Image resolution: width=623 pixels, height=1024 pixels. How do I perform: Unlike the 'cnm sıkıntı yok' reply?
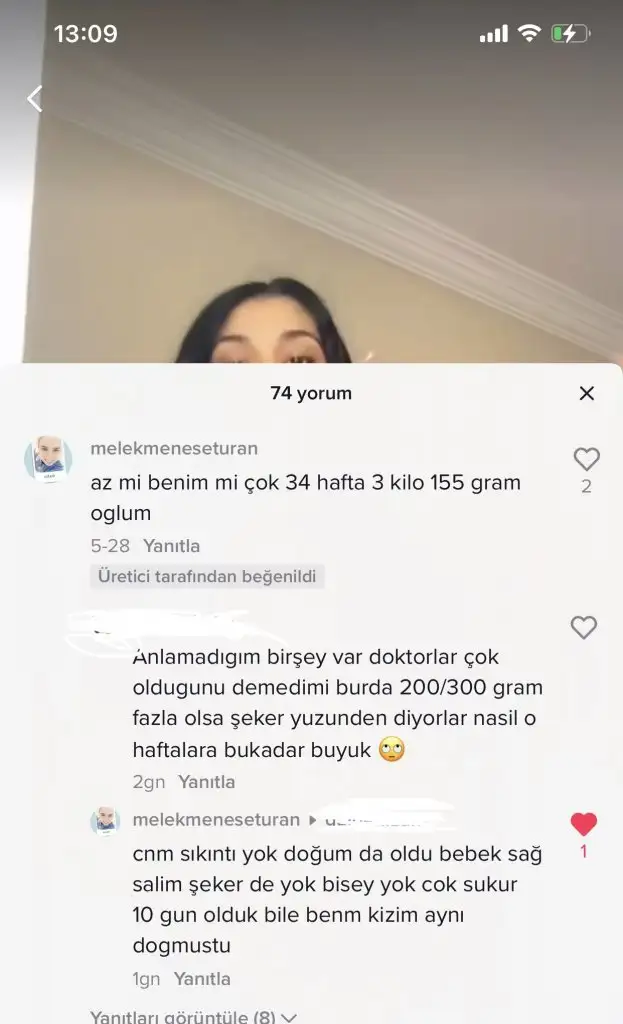[x=584, y=824]
